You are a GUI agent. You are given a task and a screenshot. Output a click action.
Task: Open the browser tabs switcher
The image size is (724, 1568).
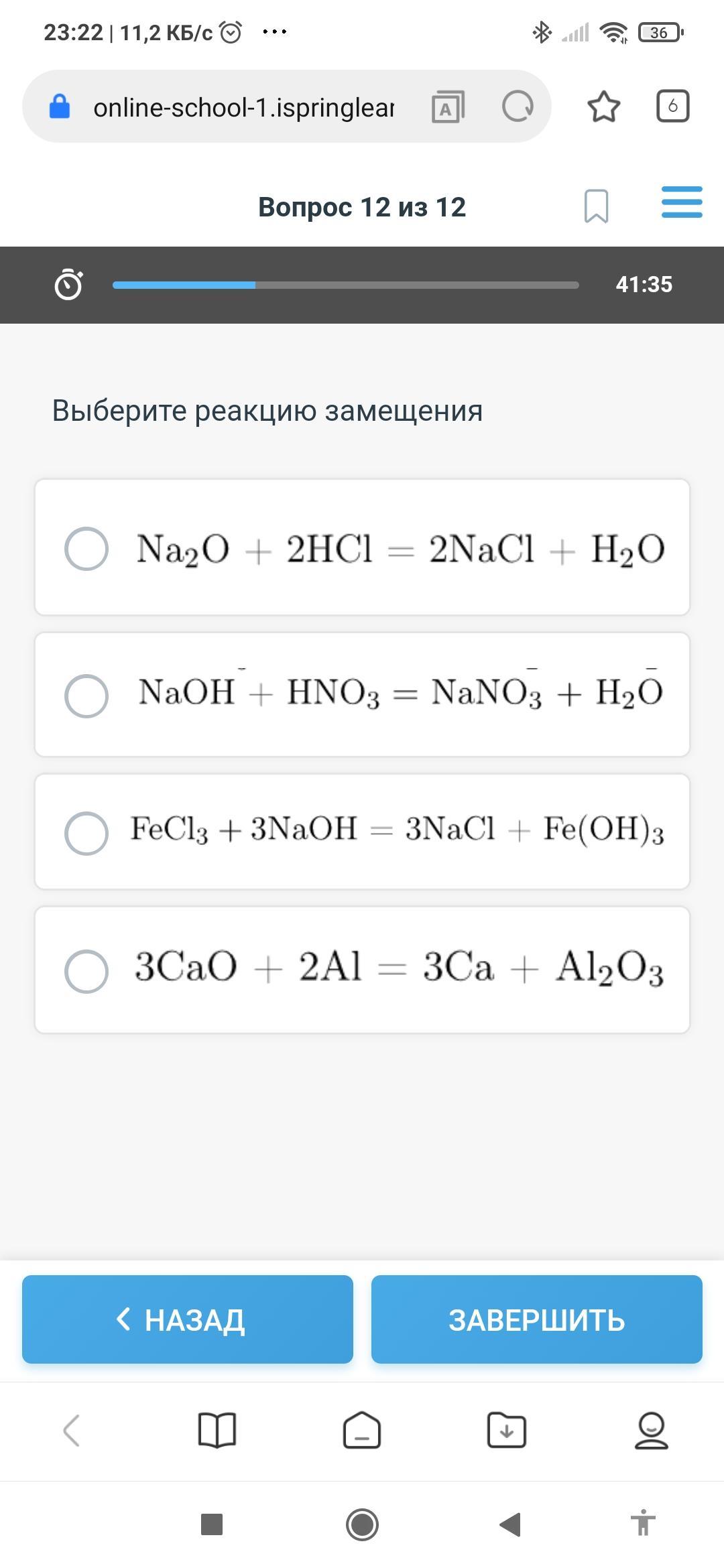tap(672, 107)
